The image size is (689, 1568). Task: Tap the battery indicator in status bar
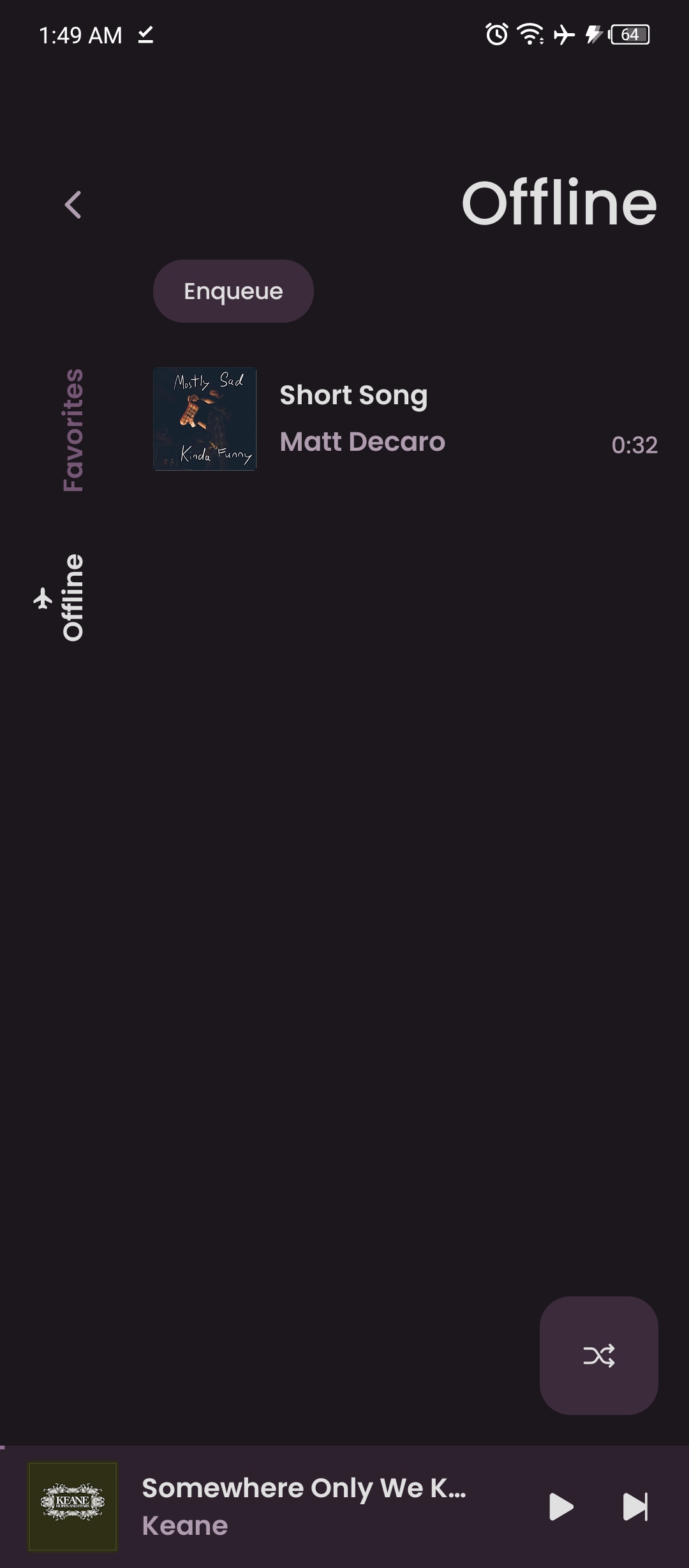tap(628, 35)
